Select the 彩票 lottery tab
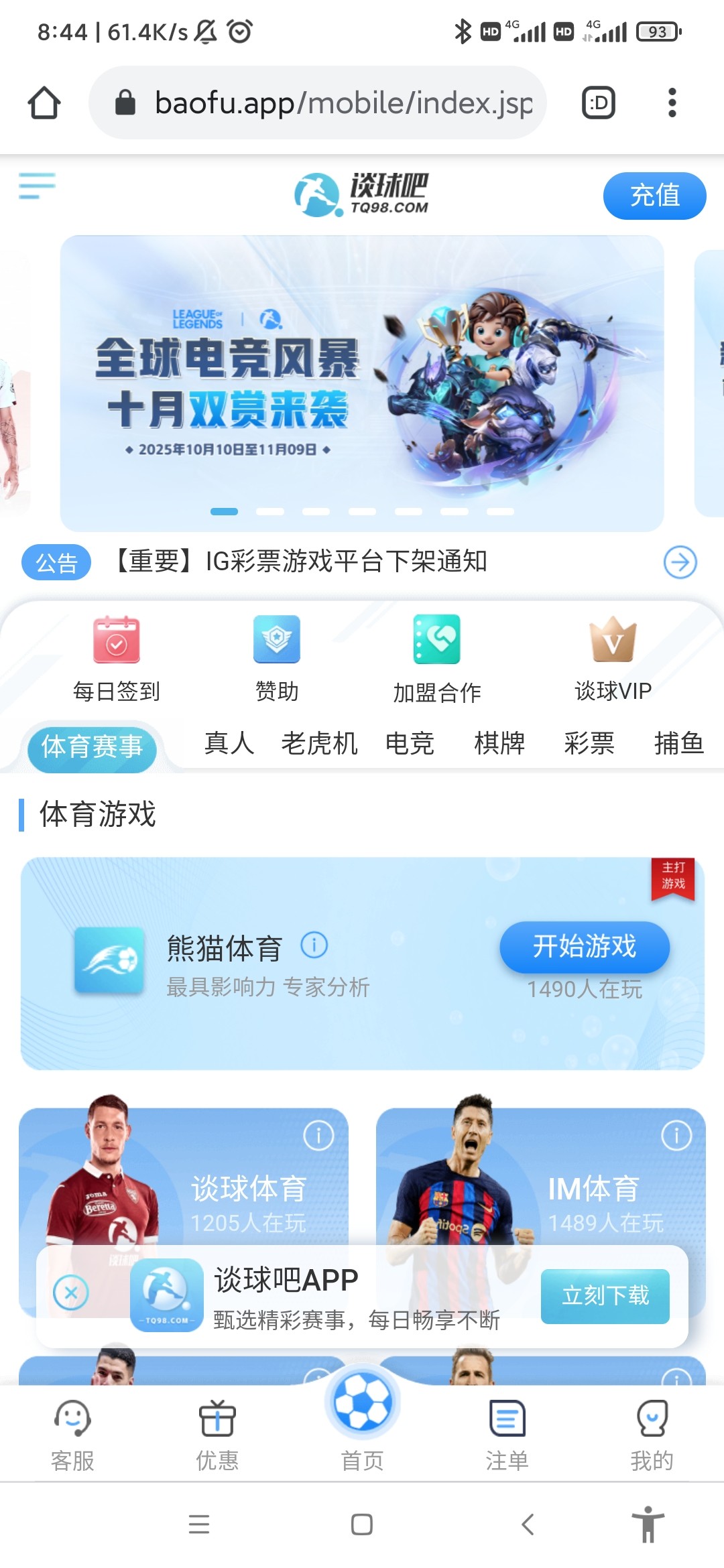724x1568 pixels. (x=589, y=743)
